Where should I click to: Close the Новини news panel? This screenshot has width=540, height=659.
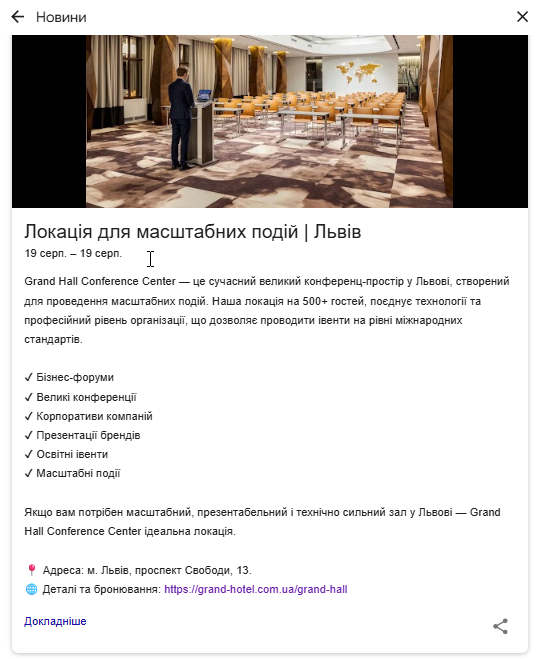pos(522,17)
